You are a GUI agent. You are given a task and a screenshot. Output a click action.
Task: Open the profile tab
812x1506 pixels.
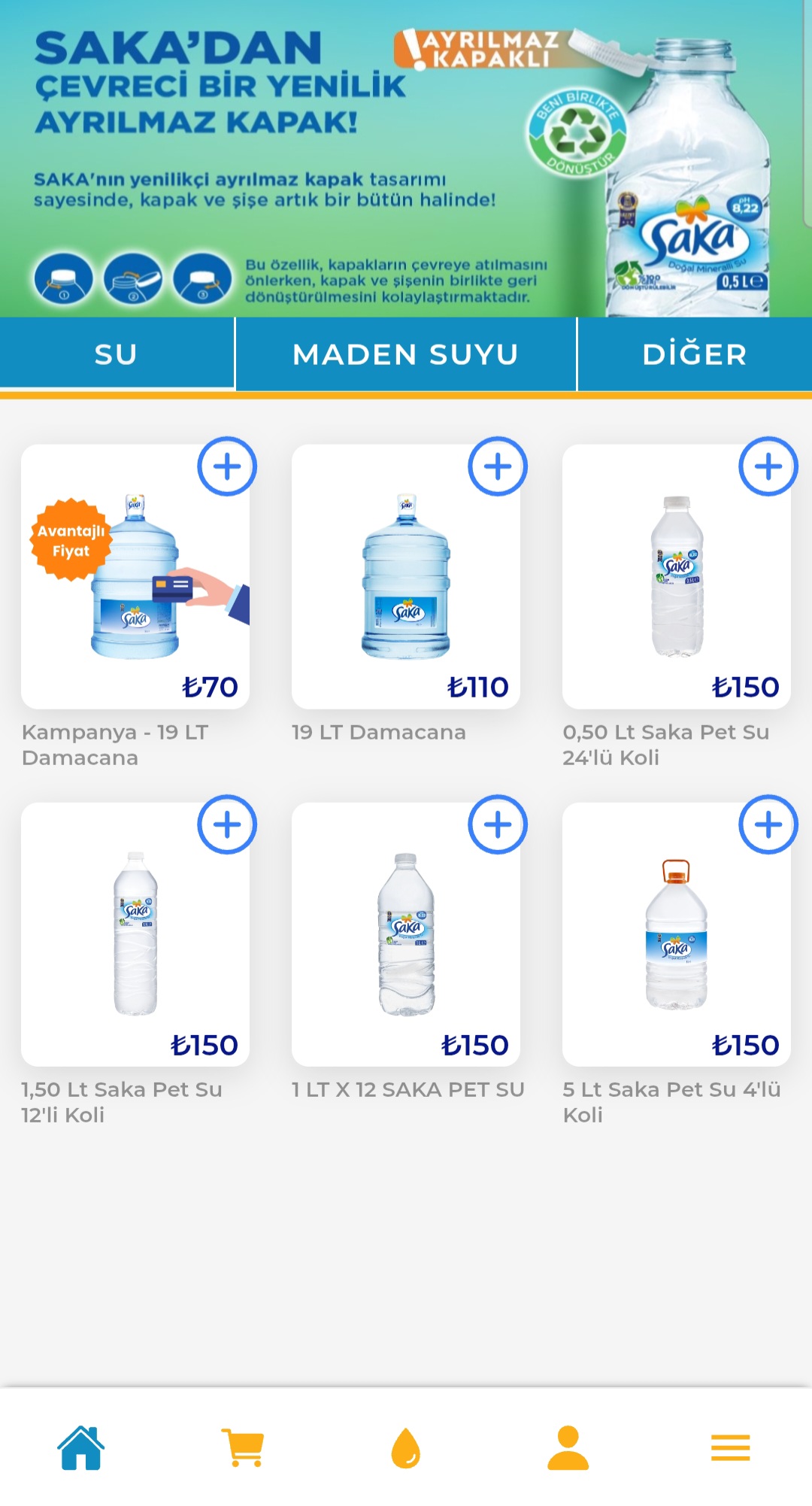pos(568,1447)
